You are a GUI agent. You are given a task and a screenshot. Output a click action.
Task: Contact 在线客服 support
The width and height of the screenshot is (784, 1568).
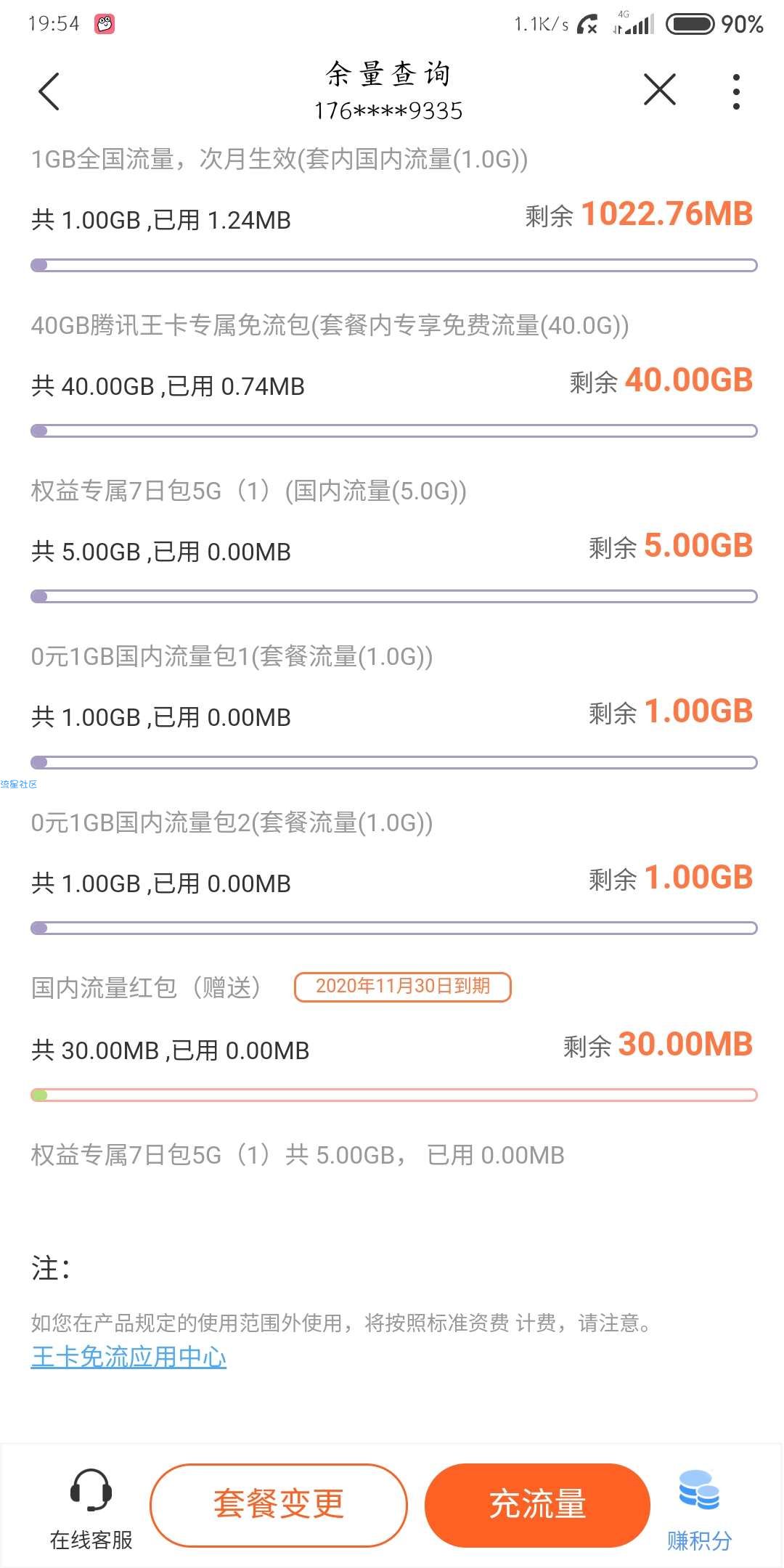(91, 1508)
